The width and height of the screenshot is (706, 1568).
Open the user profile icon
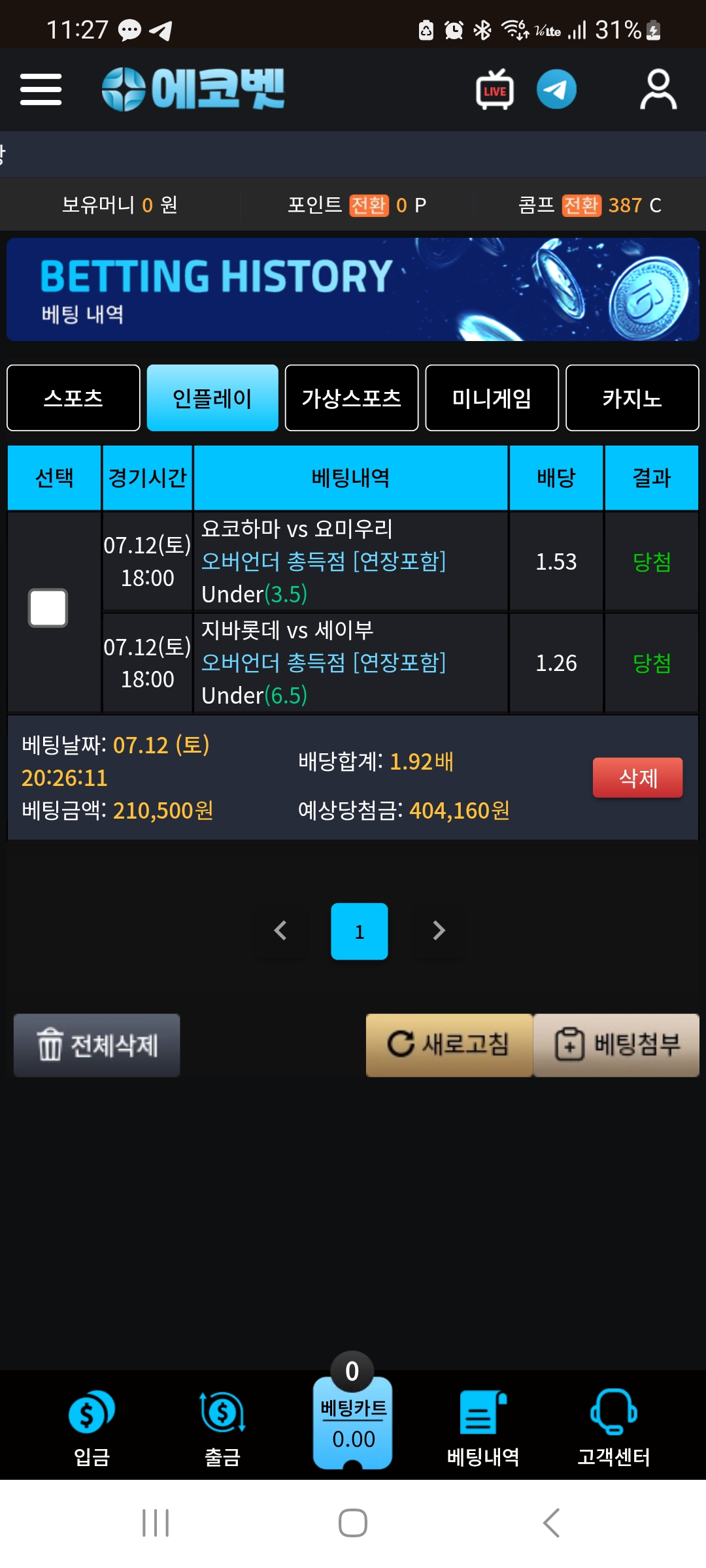click(658, 90)
